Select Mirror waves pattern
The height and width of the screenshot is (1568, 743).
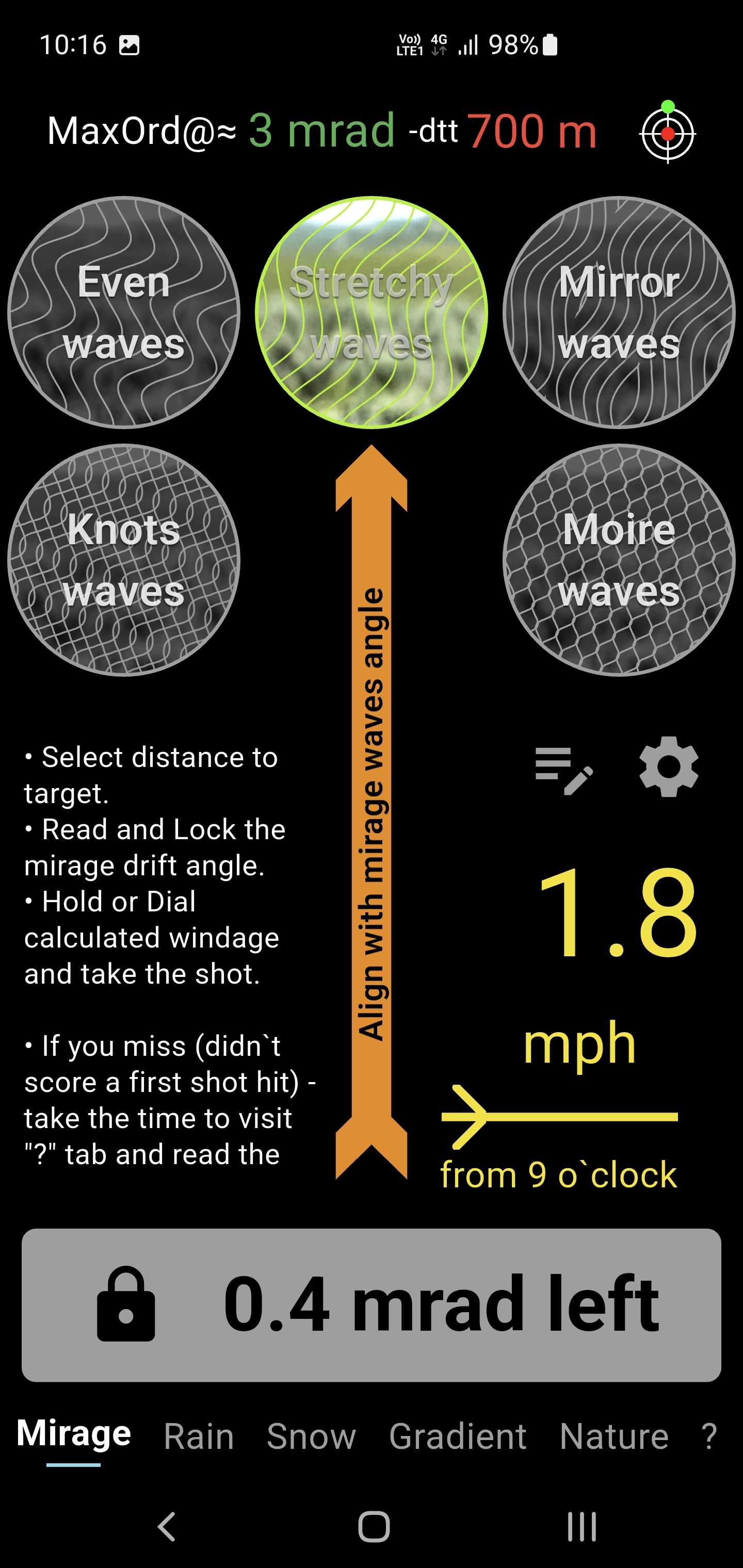click(x=618, y=312)
